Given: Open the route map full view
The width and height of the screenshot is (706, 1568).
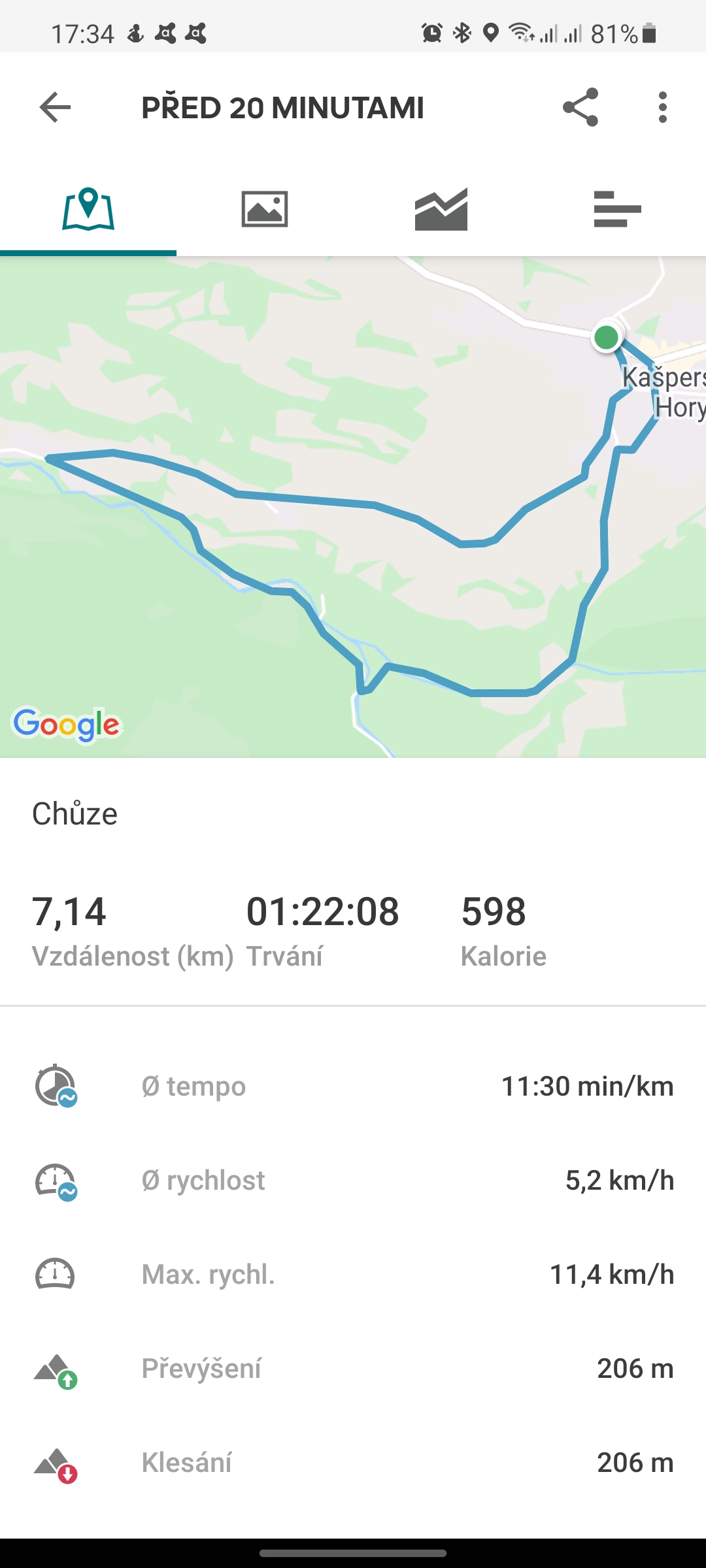Looking at the screenshot, I should (353, 507).
